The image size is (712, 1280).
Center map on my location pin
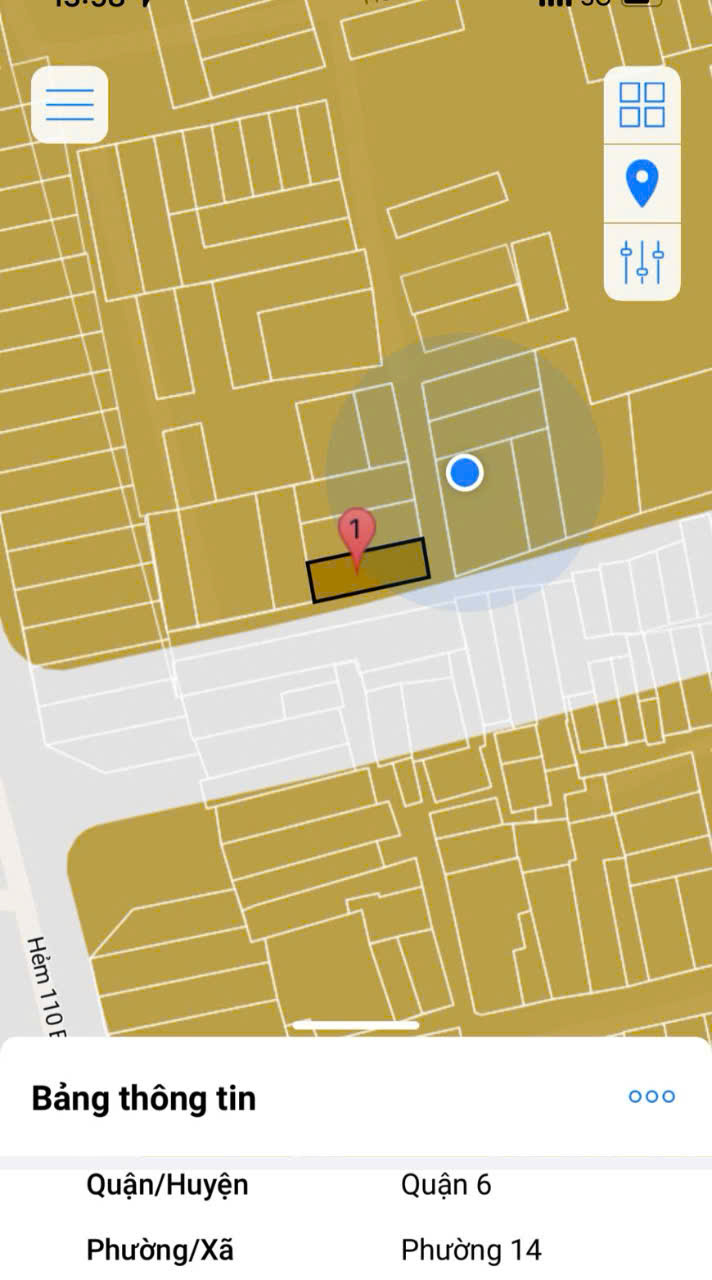pos(642,184)
